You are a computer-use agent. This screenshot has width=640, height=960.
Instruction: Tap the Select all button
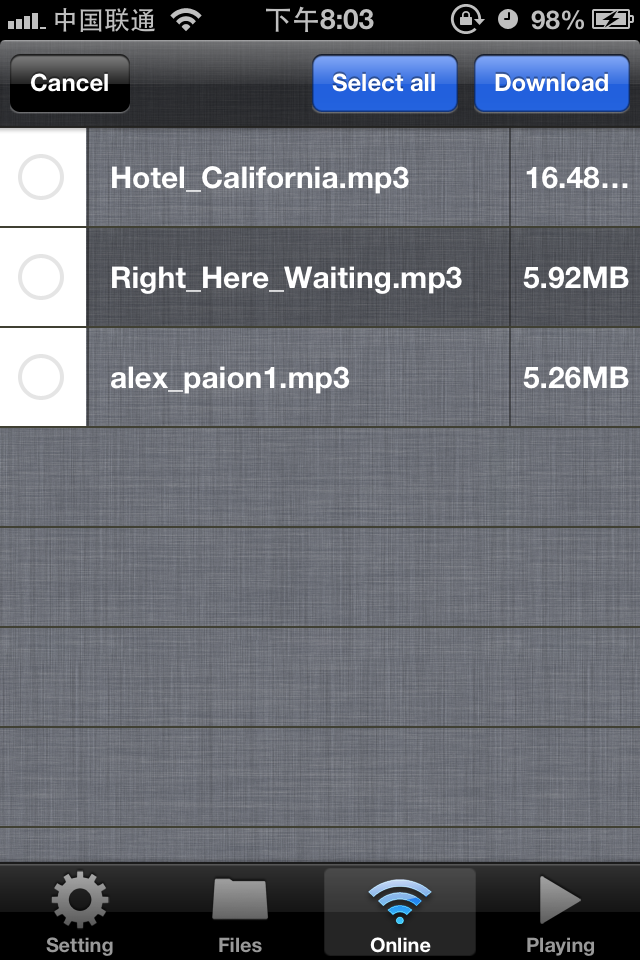[384, 83]
